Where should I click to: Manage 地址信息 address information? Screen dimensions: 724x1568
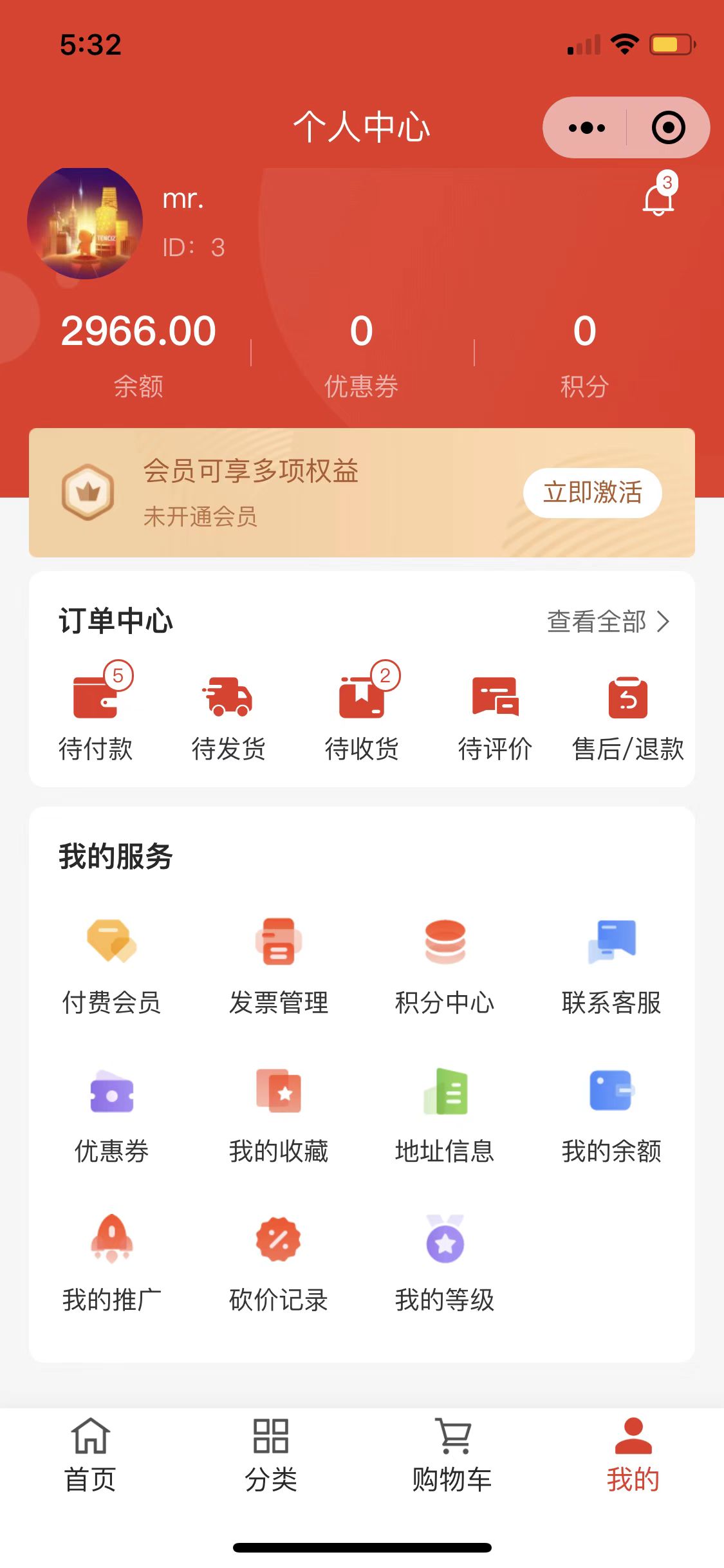pyautogui.click(x=445, y=1115)
